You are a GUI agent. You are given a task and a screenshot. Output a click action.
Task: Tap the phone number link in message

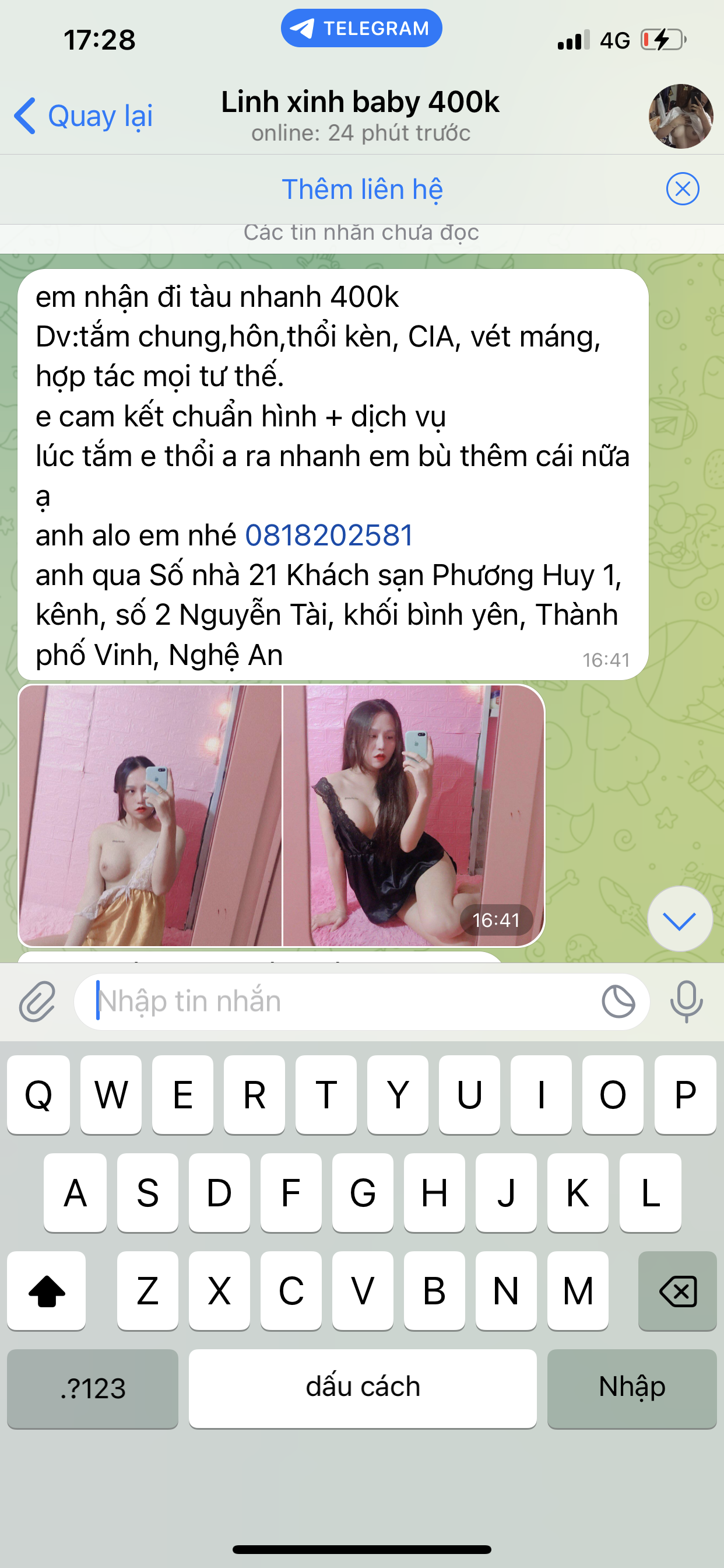coord(329,535)
